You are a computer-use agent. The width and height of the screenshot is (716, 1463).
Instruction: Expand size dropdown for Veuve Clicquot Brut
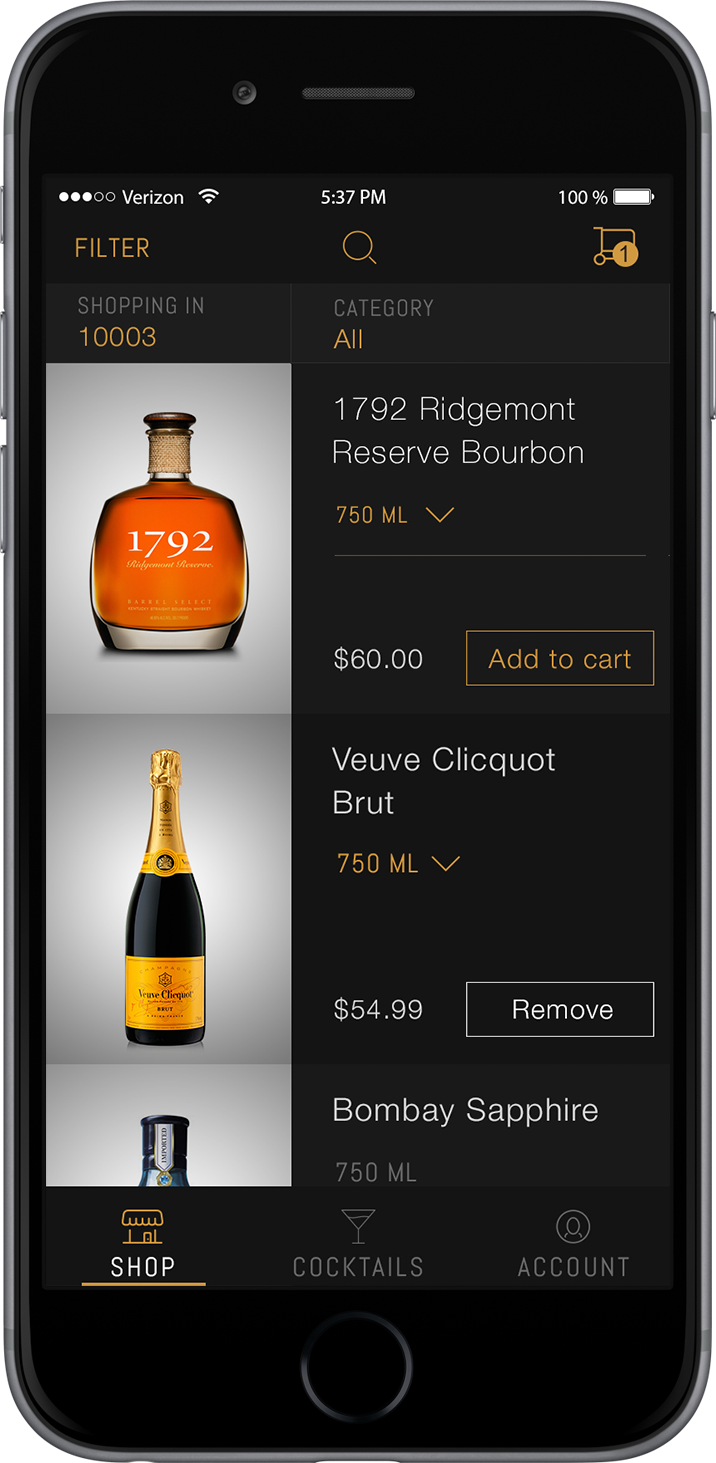click(398, 864)
